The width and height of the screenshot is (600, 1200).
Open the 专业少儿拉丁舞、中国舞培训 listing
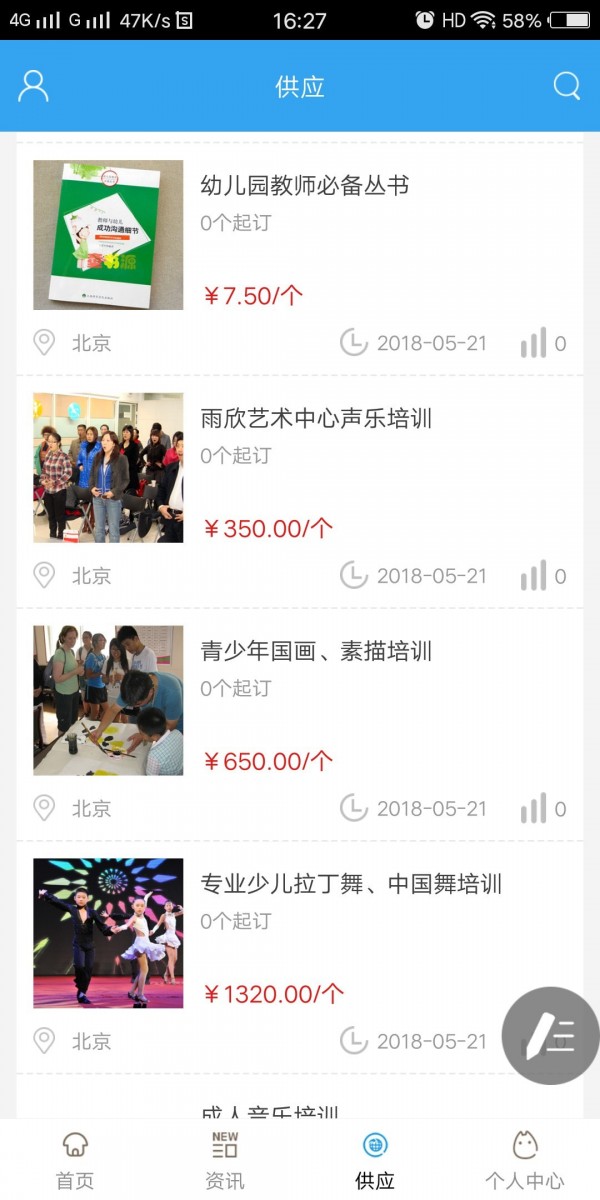coord(350,884)
